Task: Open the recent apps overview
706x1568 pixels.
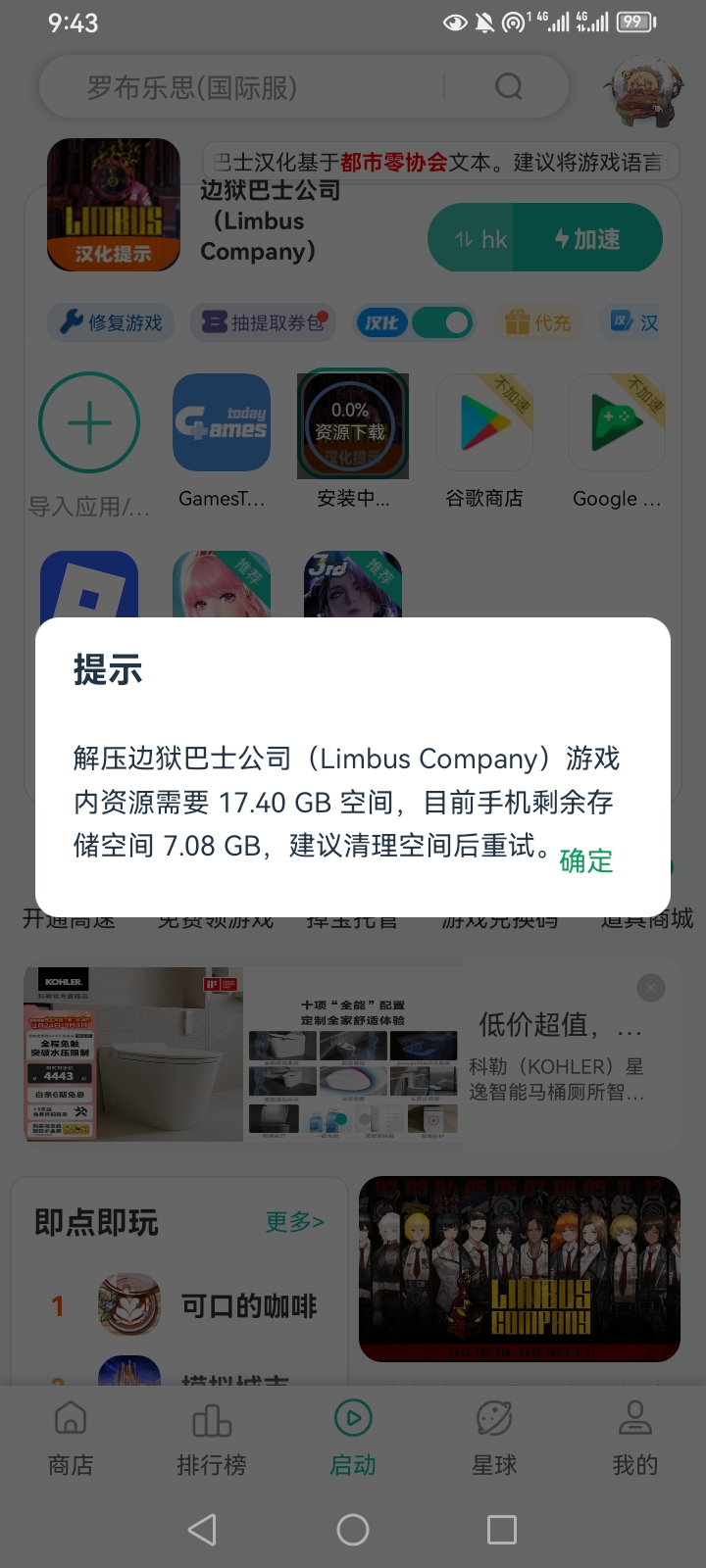Action: (502, 1529)
